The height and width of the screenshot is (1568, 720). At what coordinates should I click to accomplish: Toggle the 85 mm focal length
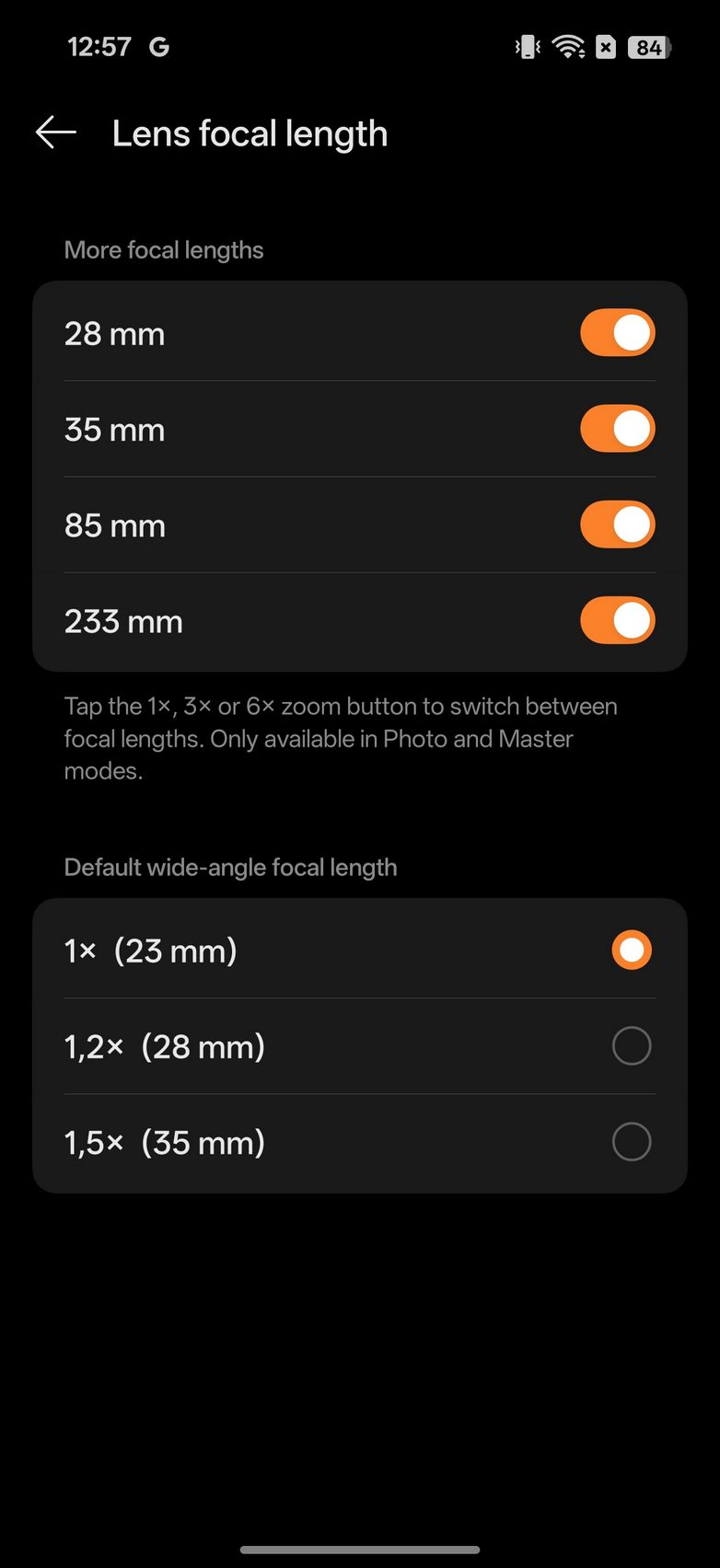coord(617,525)
